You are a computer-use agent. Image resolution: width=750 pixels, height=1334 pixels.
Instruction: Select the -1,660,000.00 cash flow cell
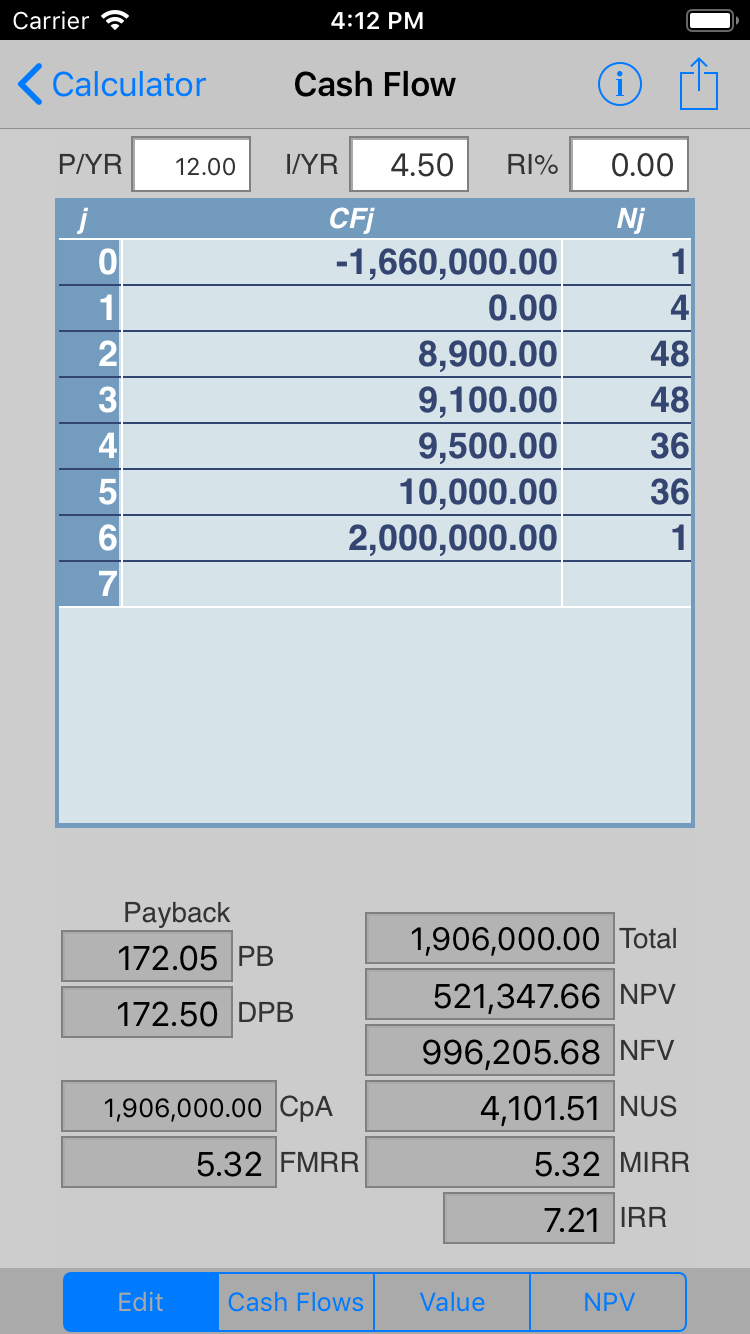[x=341, y=262]
